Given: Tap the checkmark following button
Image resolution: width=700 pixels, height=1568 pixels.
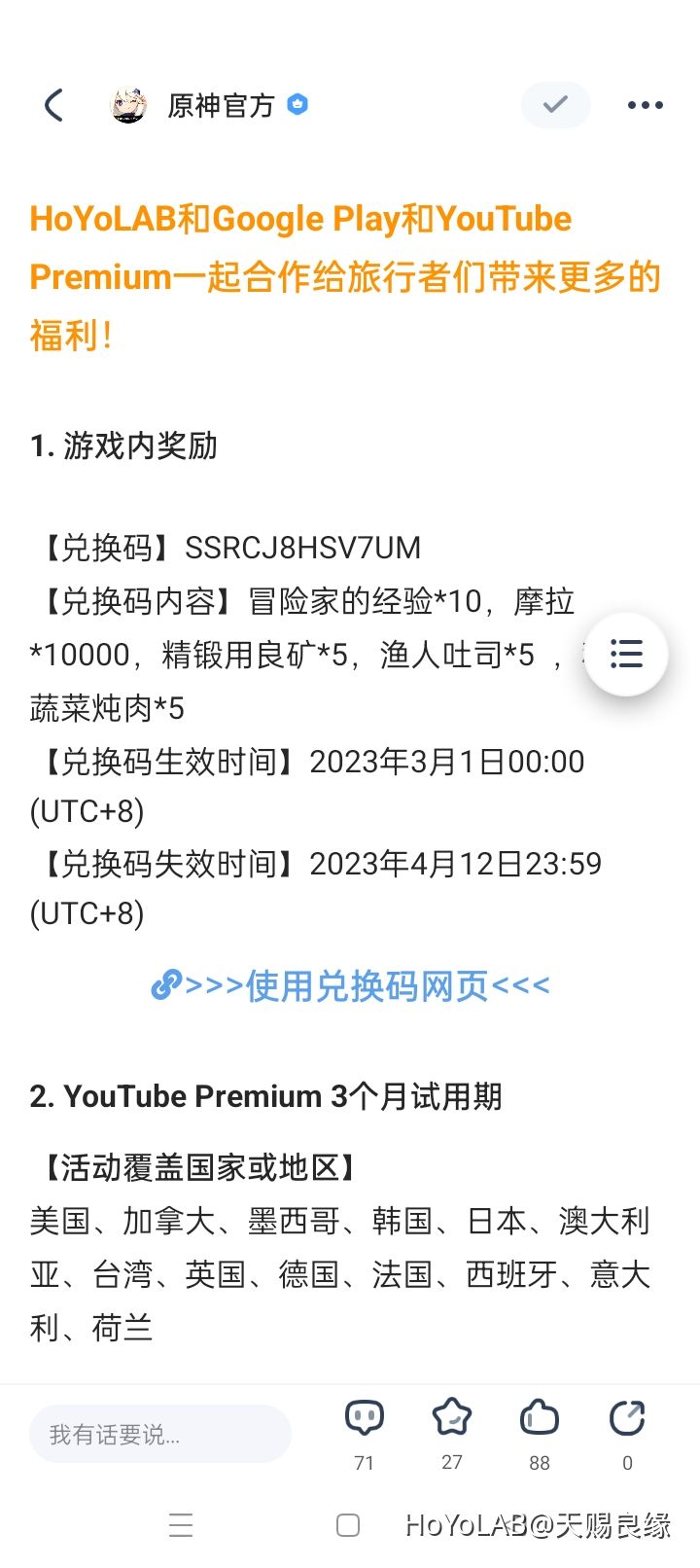Looking at the screenshot, I should tap(555, 105).
